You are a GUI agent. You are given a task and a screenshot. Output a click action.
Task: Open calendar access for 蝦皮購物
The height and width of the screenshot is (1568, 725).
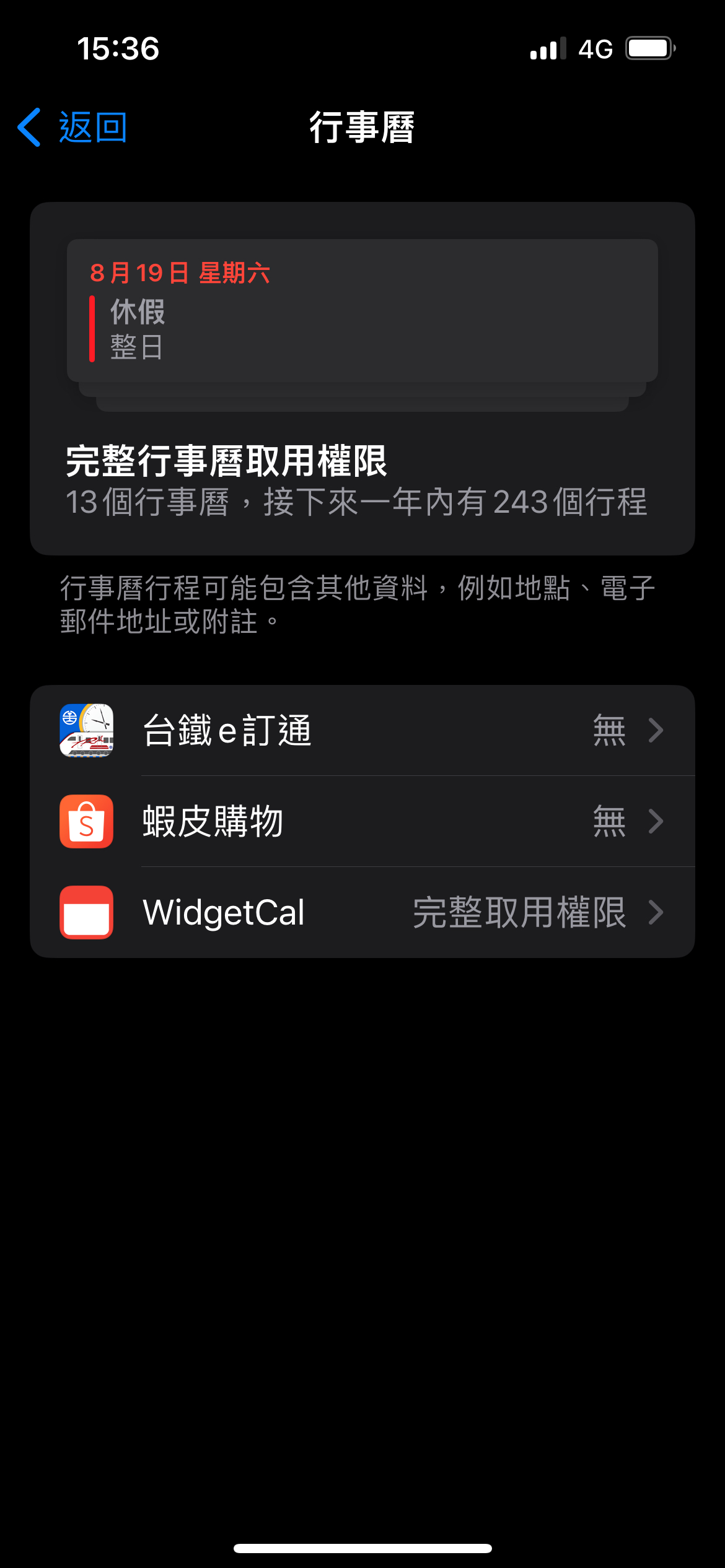pos(362,821)
